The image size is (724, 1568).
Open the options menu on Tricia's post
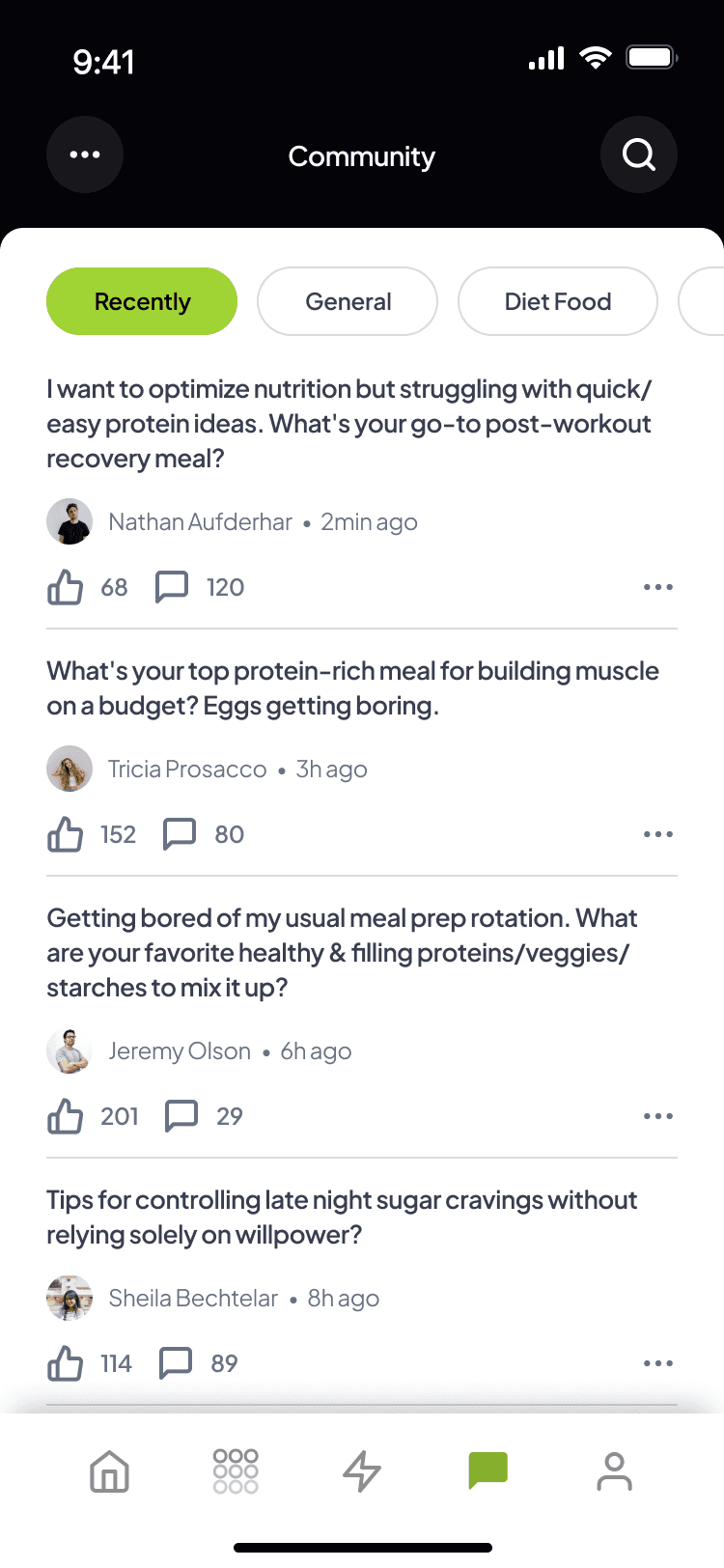point(658,833)
